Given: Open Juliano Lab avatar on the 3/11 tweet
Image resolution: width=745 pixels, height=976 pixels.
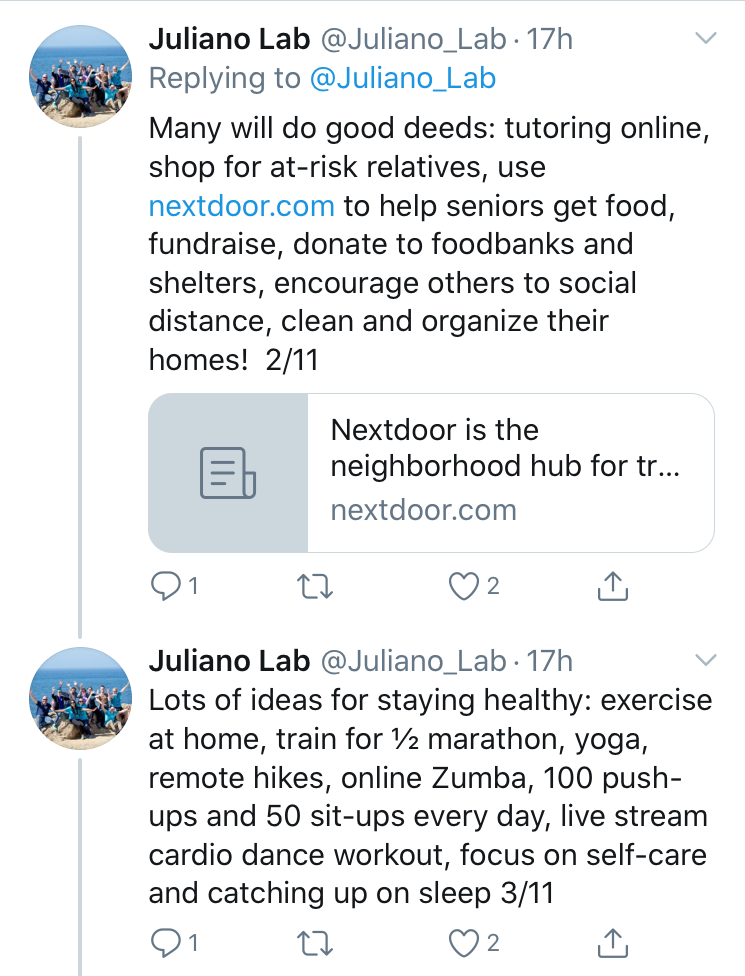Looking at the screenshot, I should click(x=82, y=697).
